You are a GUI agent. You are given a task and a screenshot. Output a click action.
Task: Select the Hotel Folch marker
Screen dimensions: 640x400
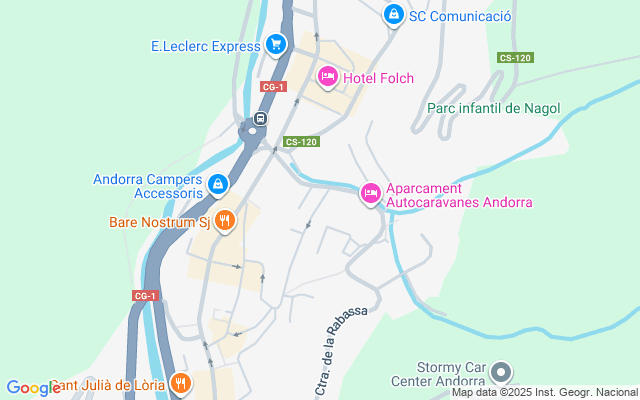click(x=328, y=76)
